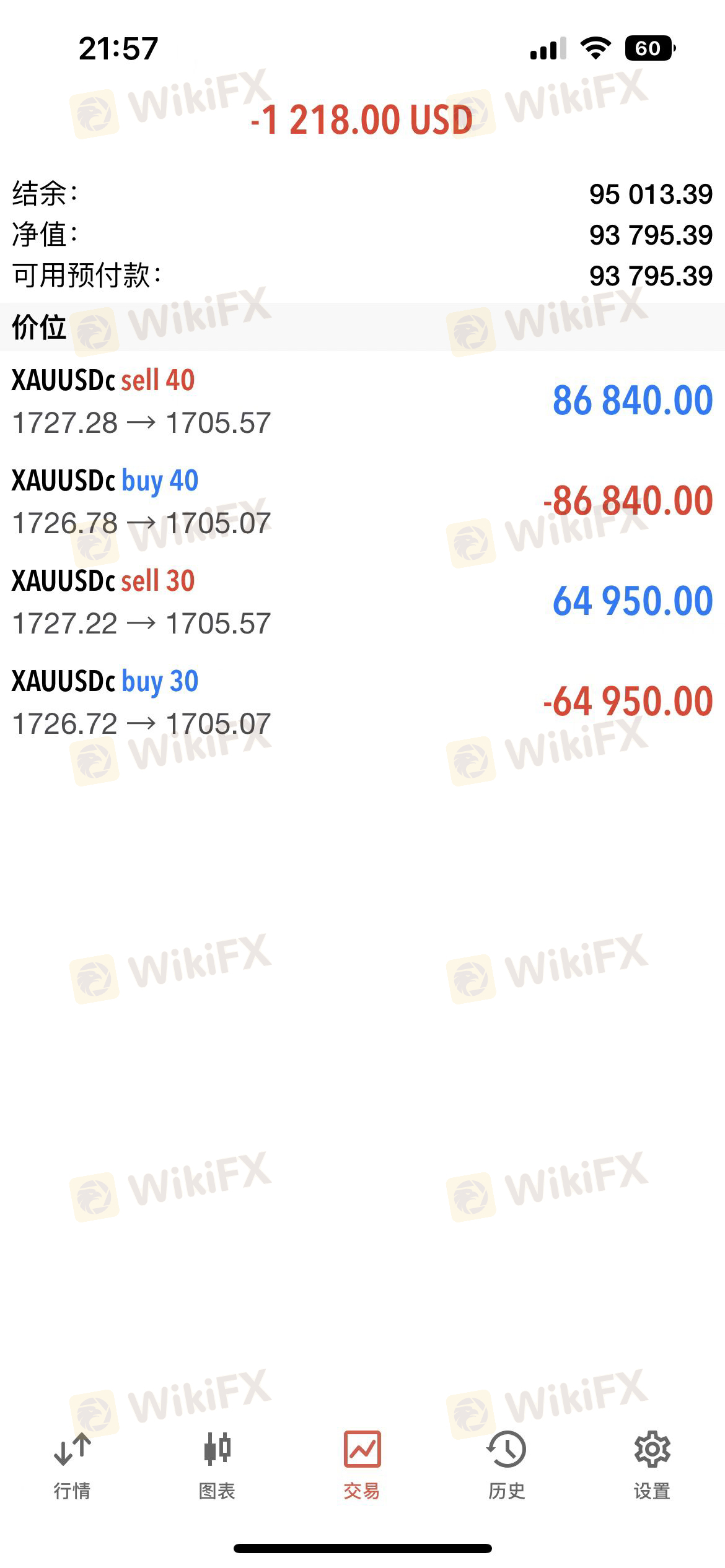The width and height of the screenshot is (725, 1568).
Task: Open the 设置 settings tab
Action: click(x=652, y=1465)
